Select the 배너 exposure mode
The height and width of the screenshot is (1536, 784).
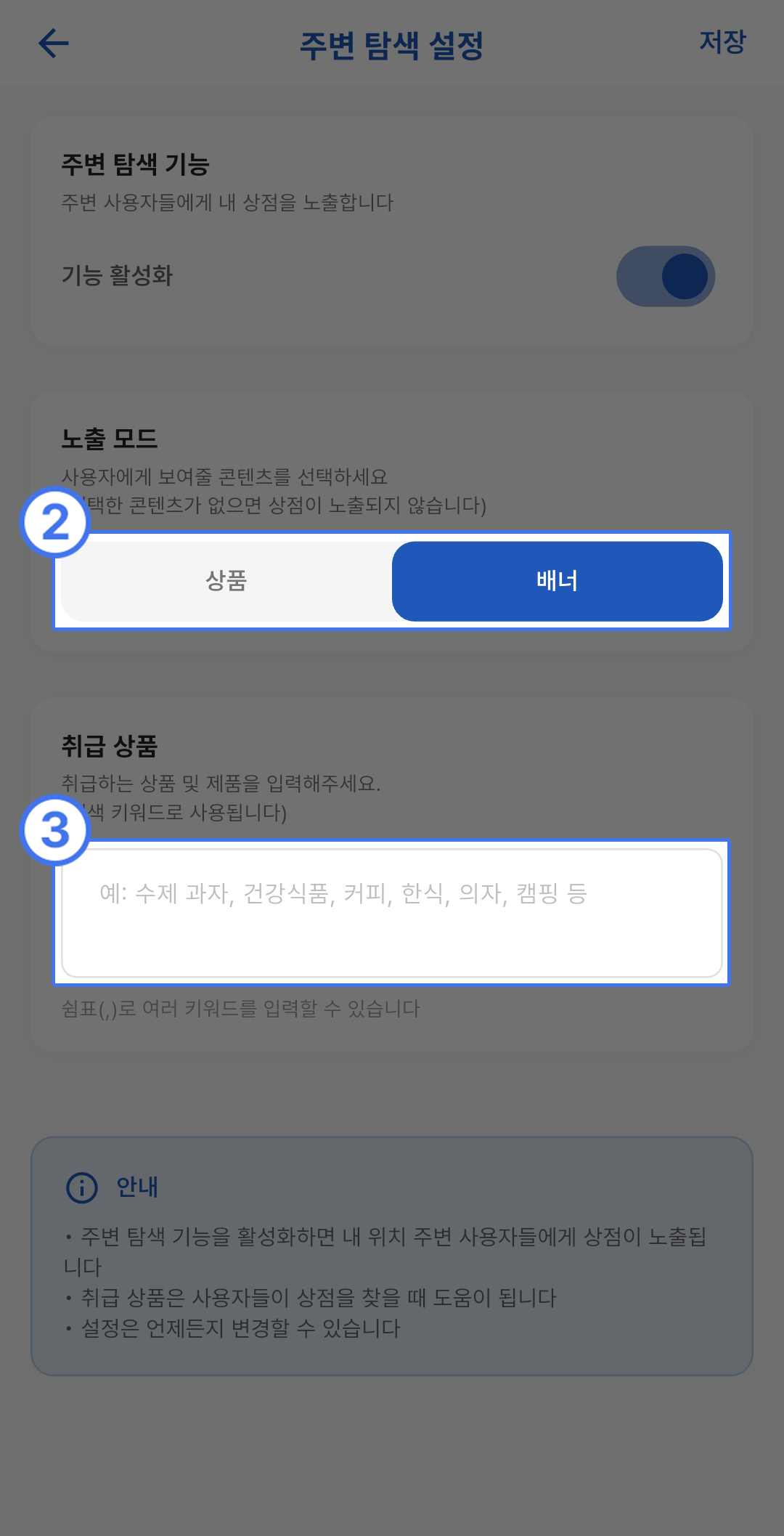click(557, 581)
